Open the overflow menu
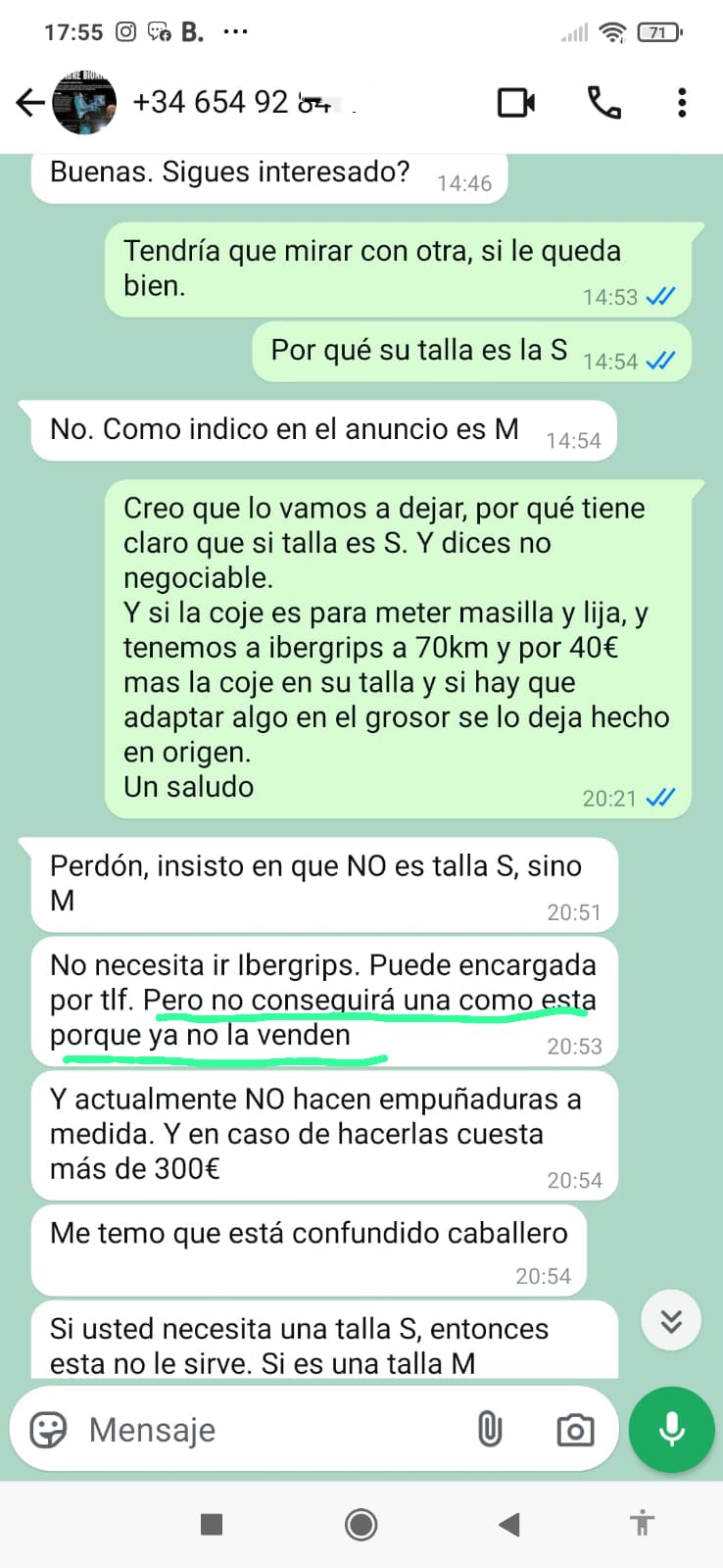This screenshot has height=1568, width=723. (682, 102)
